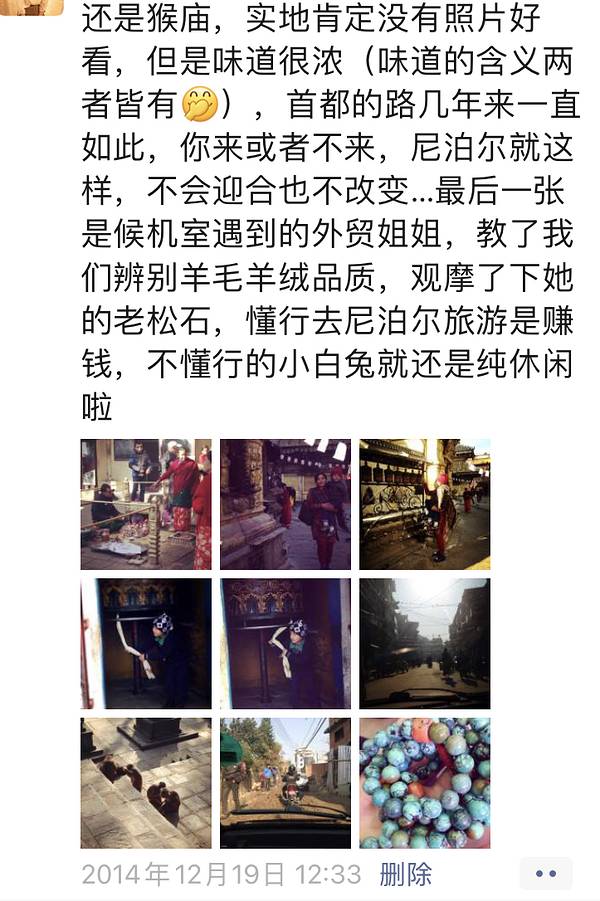View the photo of a woman in the street

click(285, 504)
